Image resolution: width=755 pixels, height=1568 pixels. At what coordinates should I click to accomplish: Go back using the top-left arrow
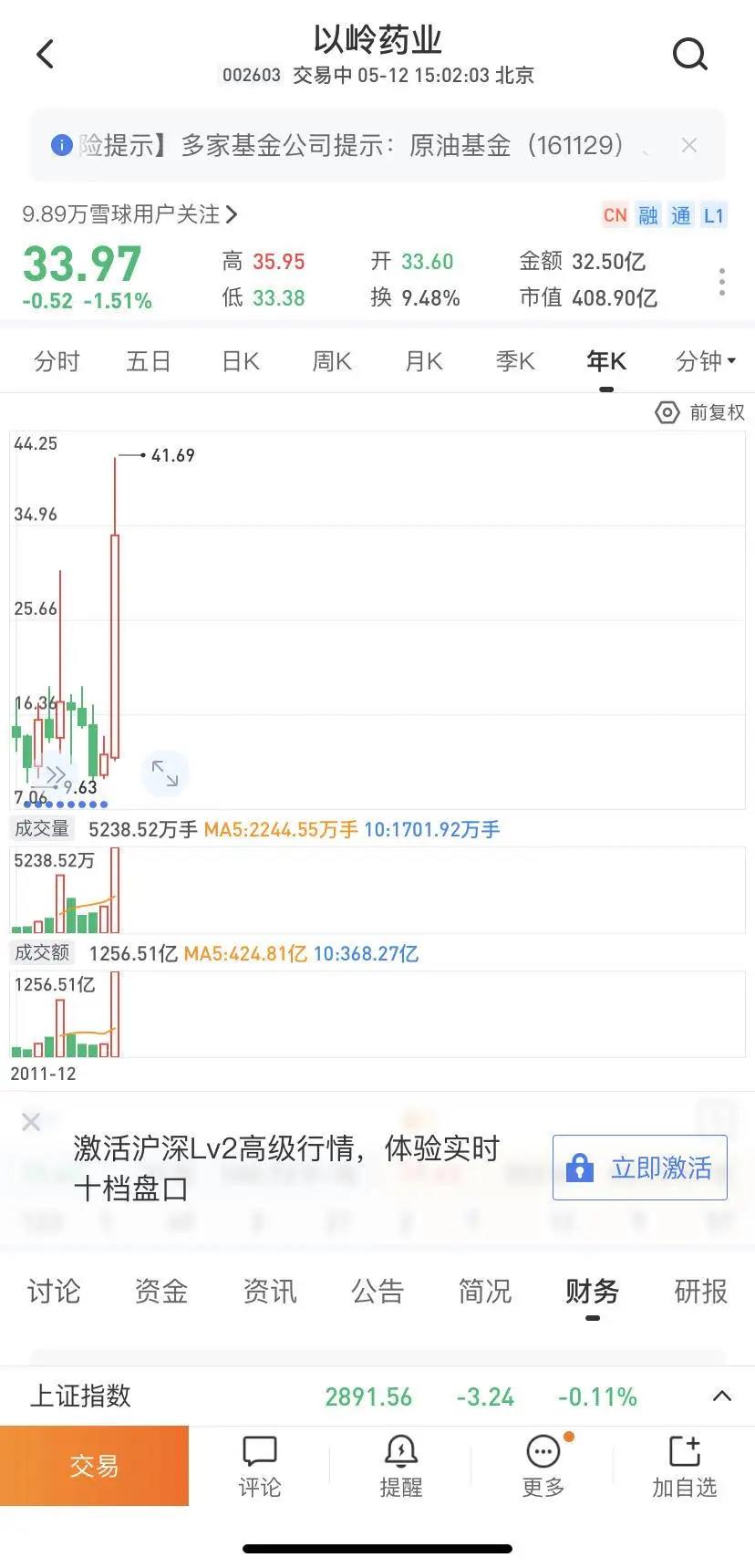(x=46, y=54)
